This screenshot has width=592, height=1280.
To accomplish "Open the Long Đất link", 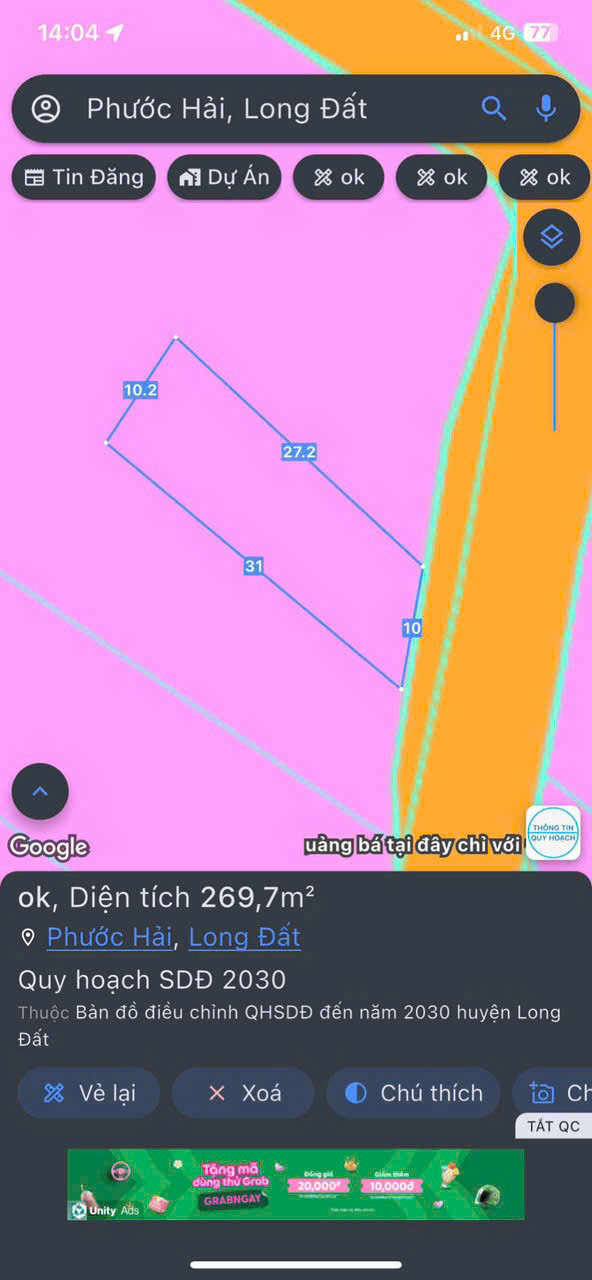I will point(244,937).
